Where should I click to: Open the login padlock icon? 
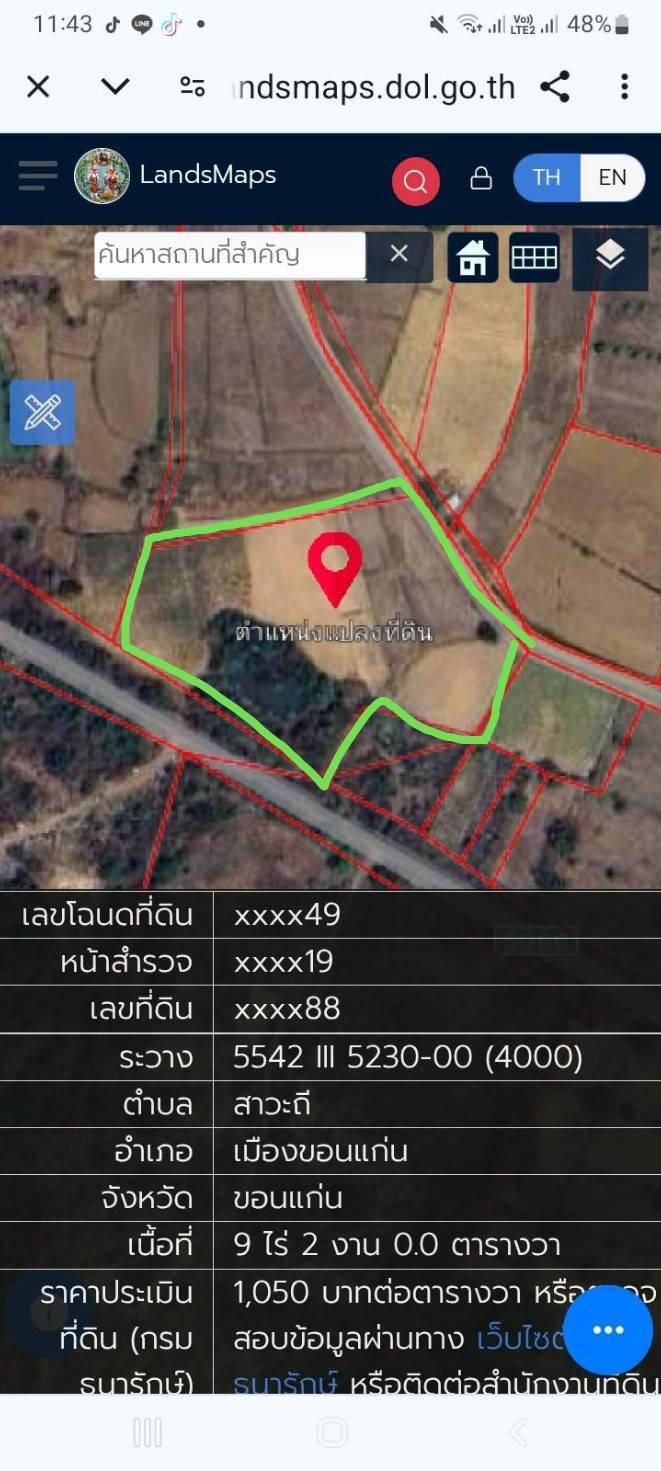[481, 179]
